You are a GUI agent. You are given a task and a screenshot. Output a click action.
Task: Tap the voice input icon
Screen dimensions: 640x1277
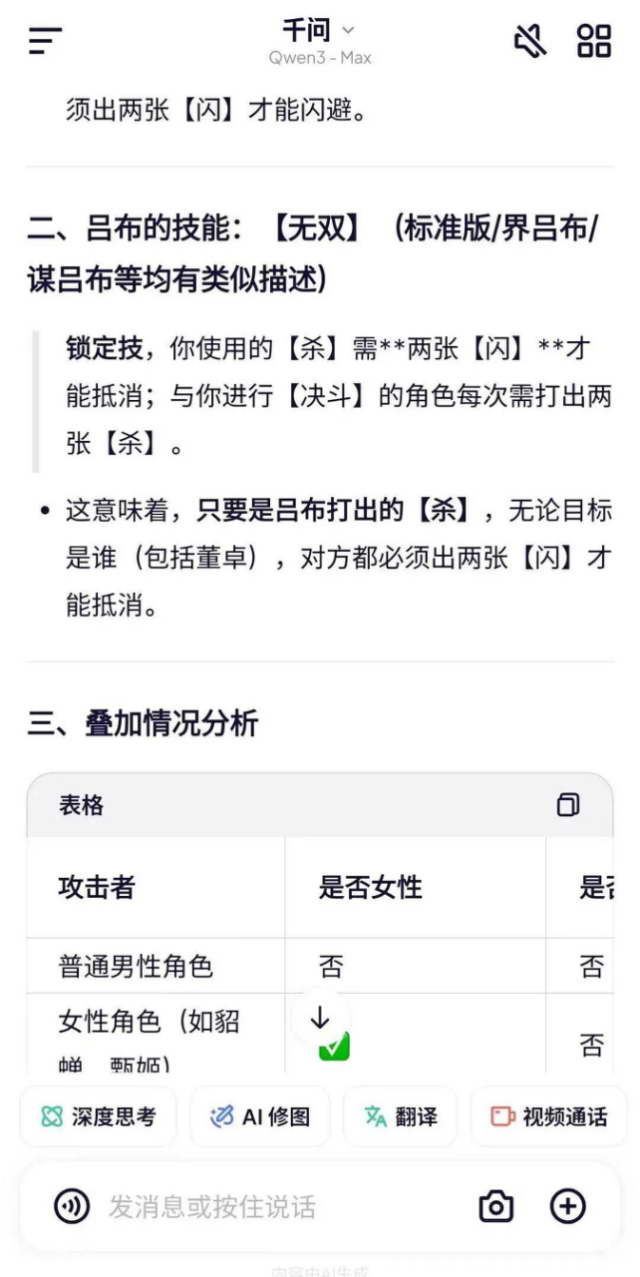(72, 1207)
